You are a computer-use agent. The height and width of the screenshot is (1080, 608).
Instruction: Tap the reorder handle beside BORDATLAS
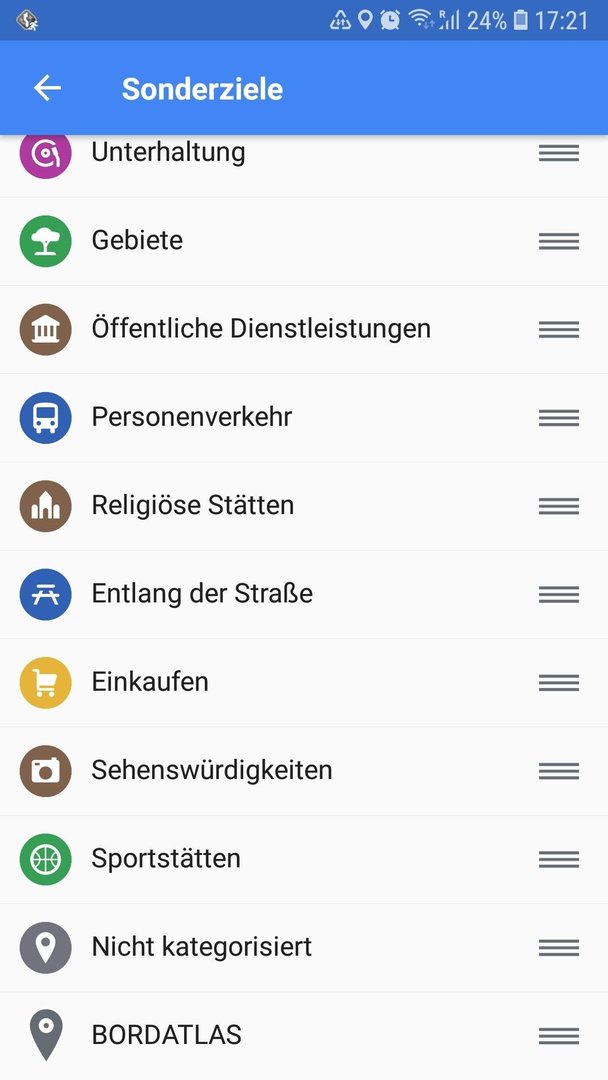(558, 1035)
